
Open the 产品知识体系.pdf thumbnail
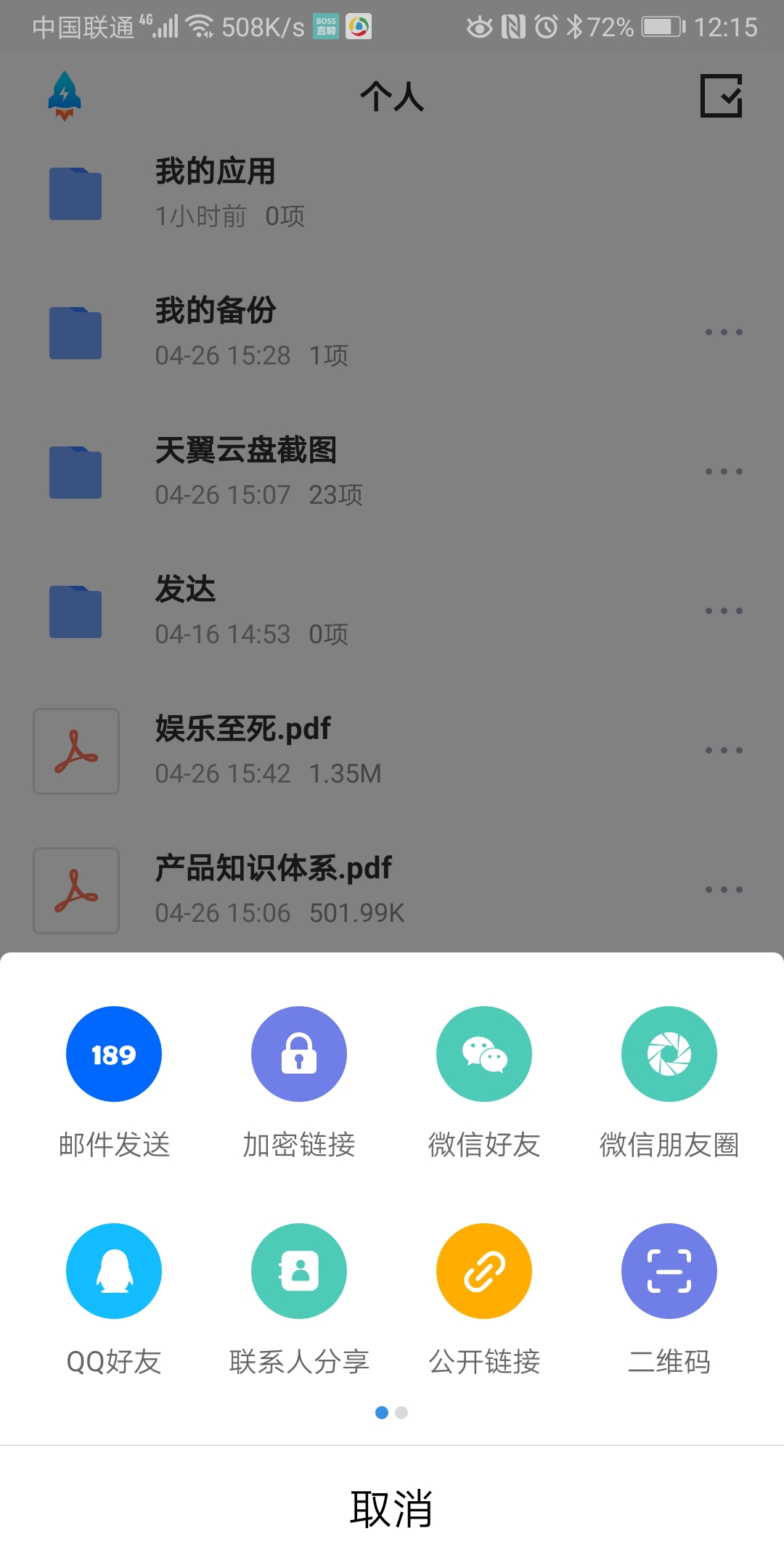tap(75, 891)
